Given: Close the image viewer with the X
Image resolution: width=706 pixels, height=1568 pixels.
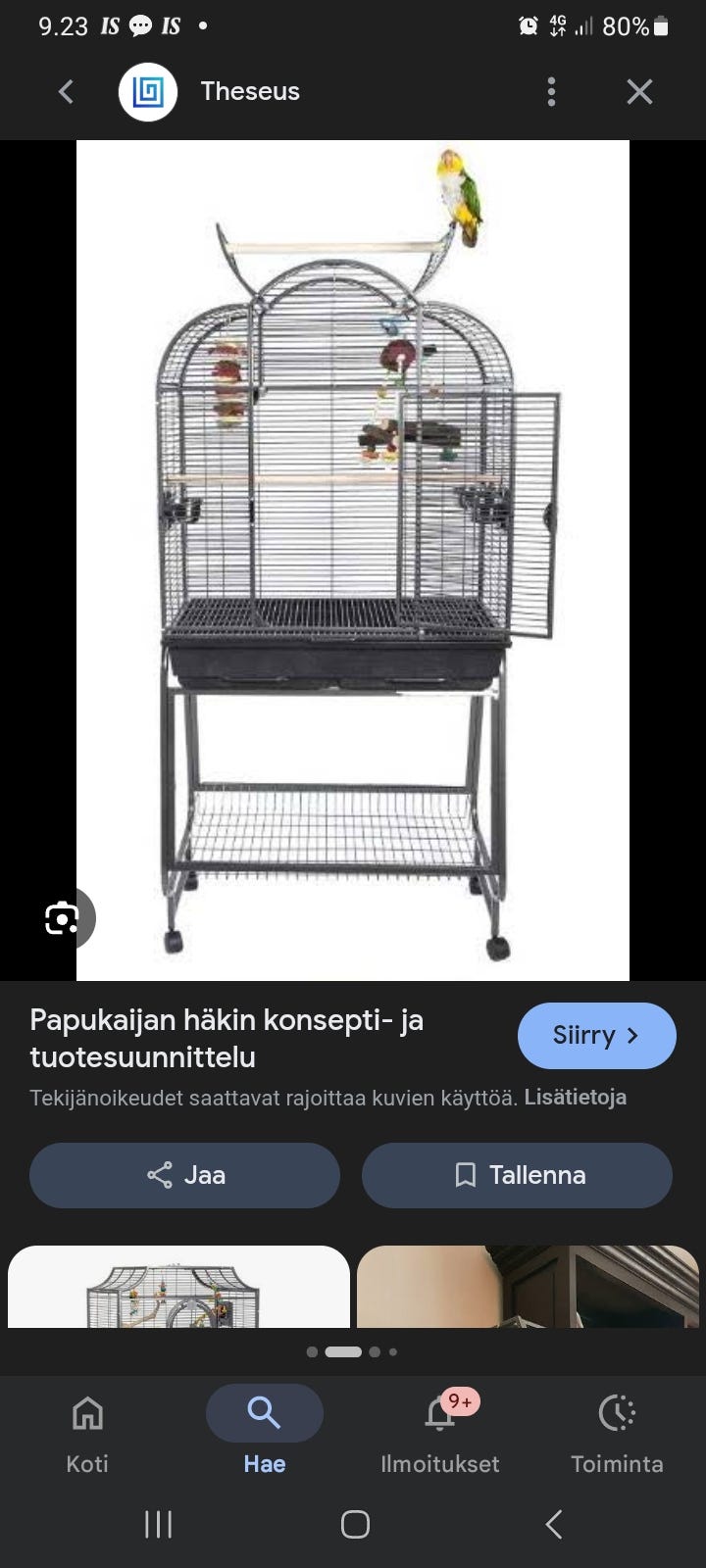Looking at the screenshot, I should click(x=639, y=91).
